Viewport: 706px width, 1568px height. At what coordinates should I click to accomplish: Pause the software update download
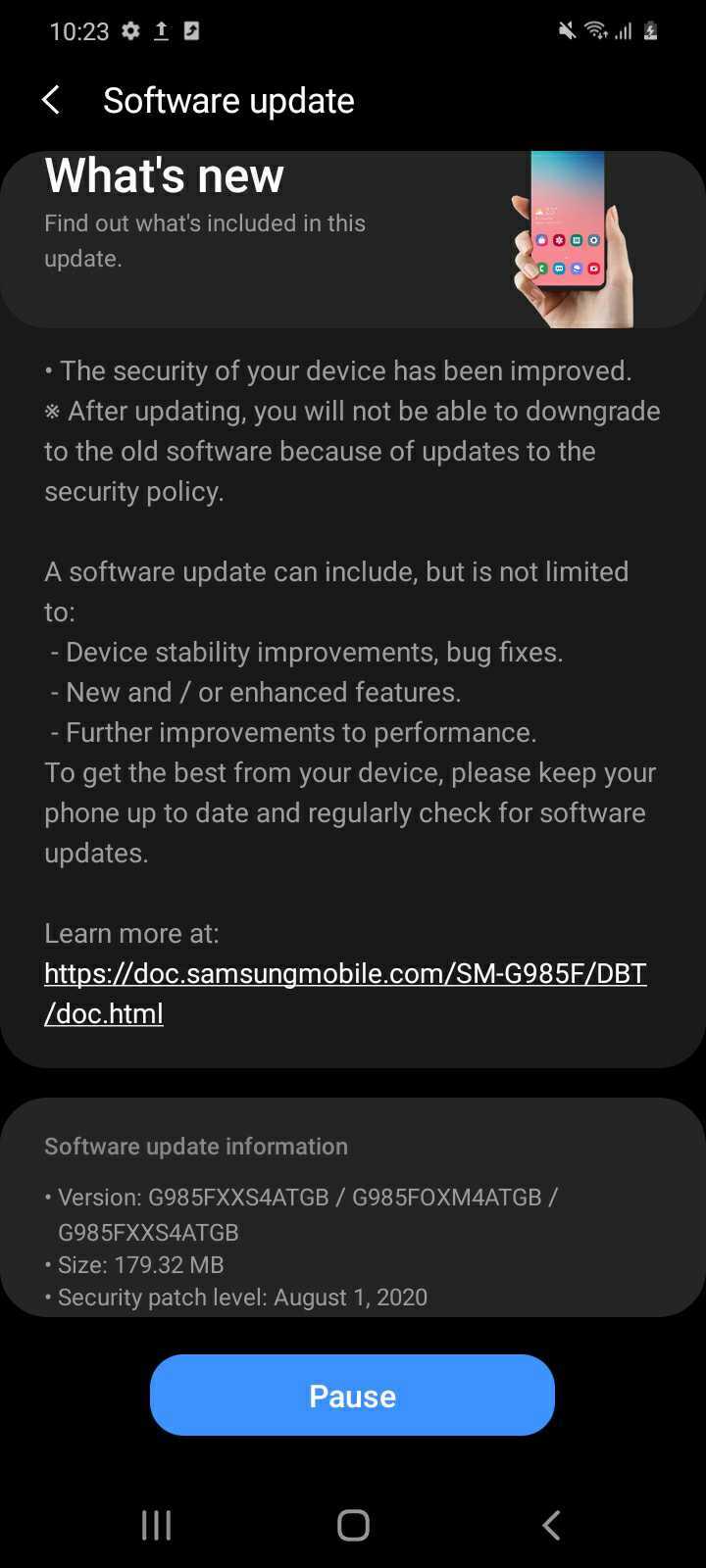[x=352, y=1396]
